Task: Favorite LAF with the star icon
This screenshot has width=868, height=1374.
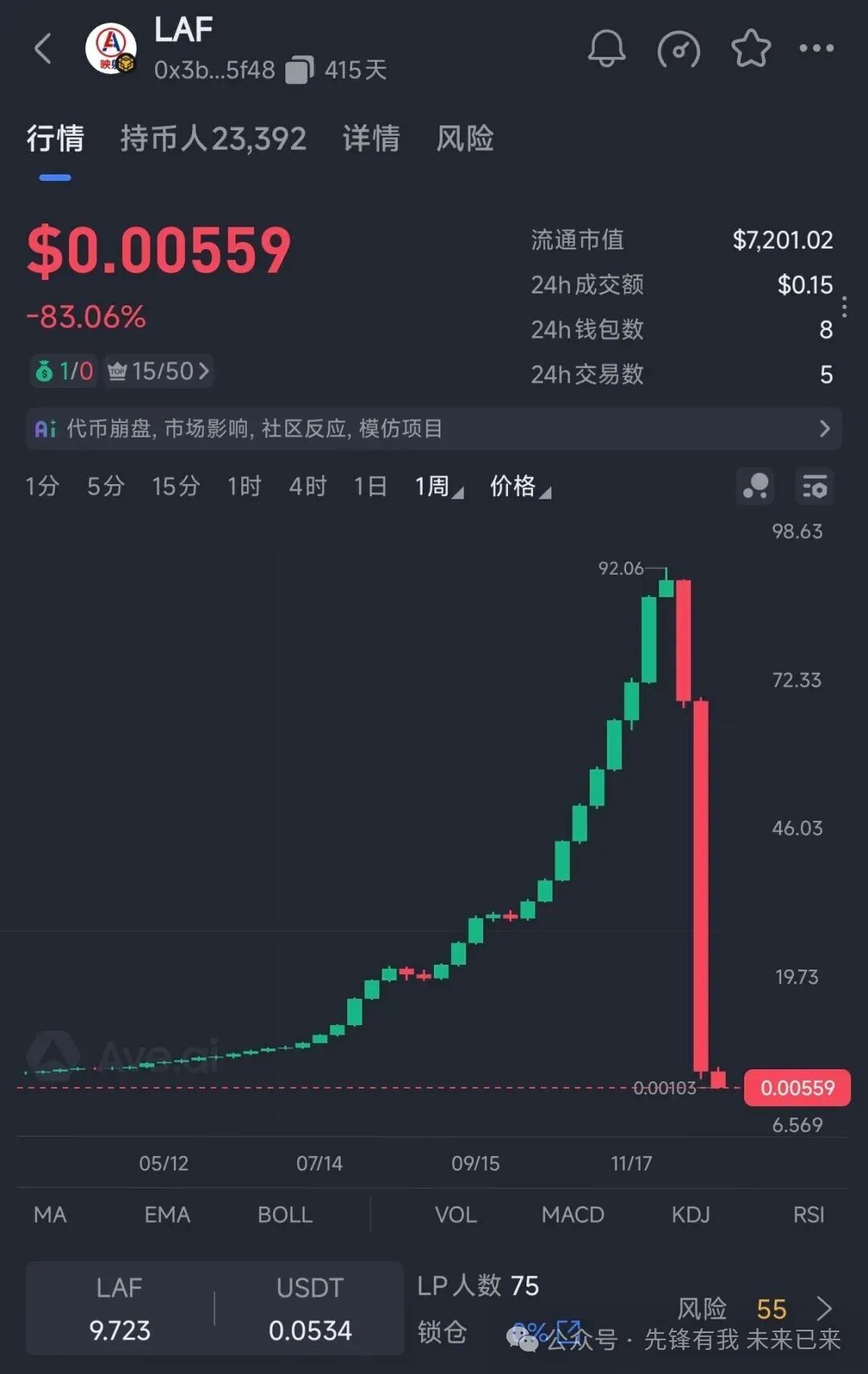Action: pos(751,48)
